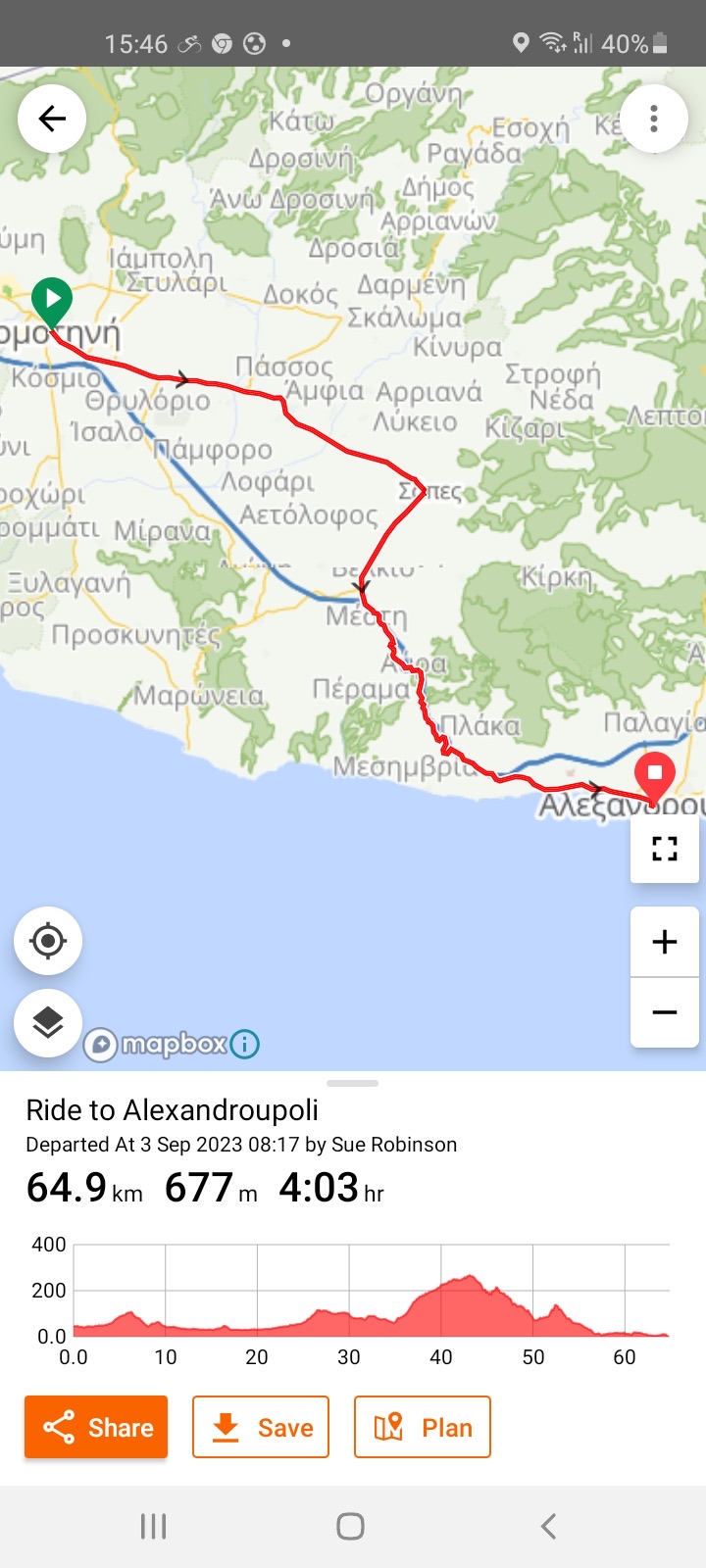
Task: Zoom in on the map
Action: (x=665, y=942)
